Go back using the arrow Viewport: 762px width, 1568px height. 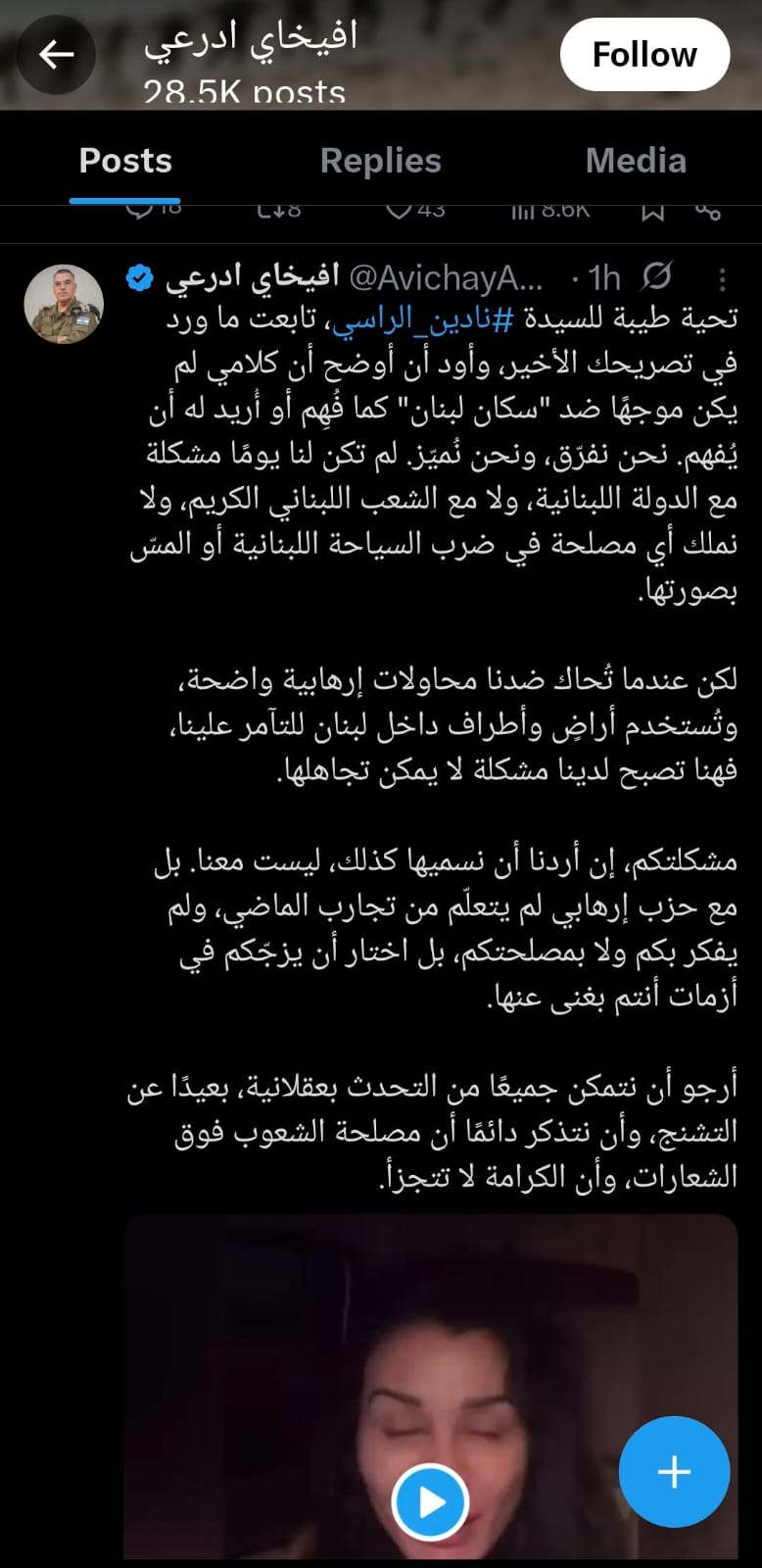coord(56,54)
